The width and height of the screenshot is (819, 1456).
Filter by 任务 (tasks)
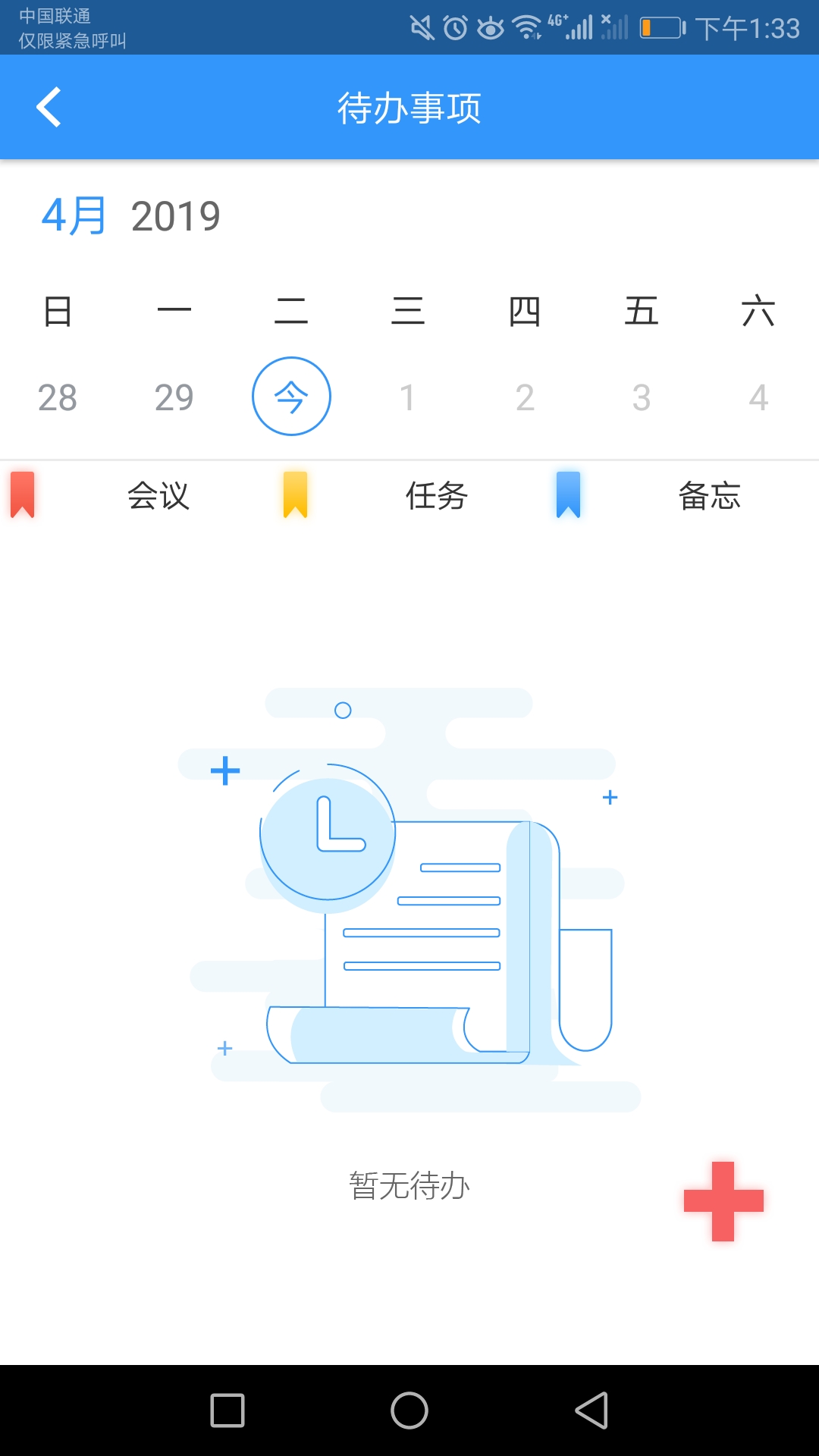coord(436,496)
